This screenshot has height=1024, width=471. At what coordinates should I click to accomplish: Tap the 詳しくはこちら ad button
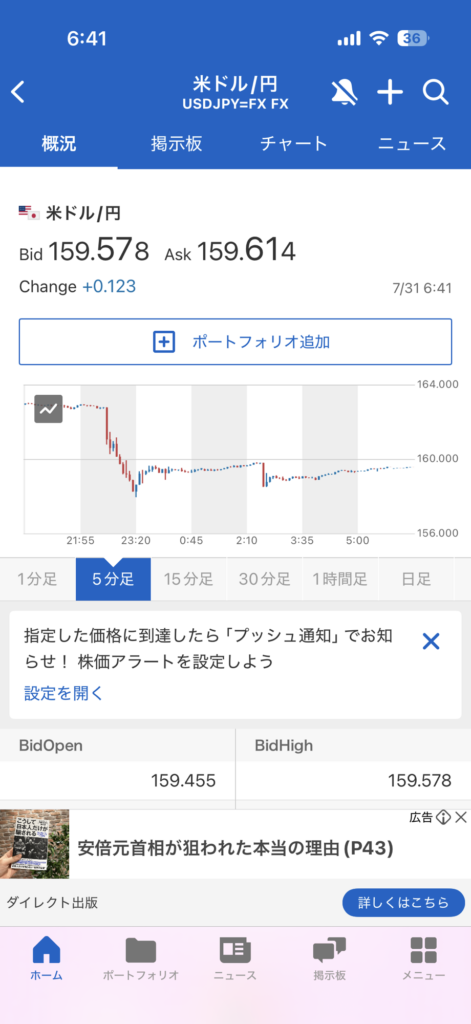[404, 903]
